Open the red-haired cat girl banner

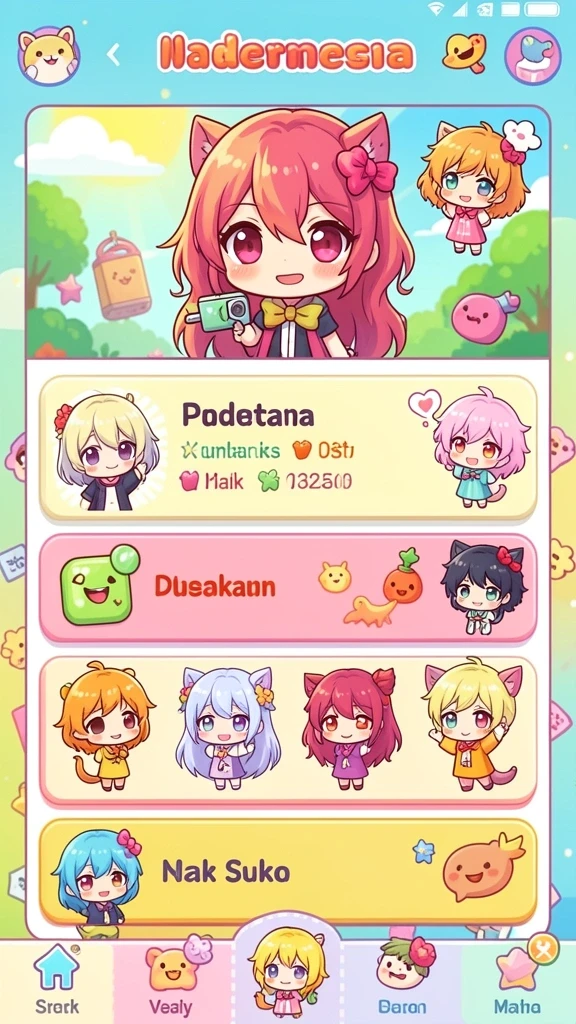click(x=288, y=232)
